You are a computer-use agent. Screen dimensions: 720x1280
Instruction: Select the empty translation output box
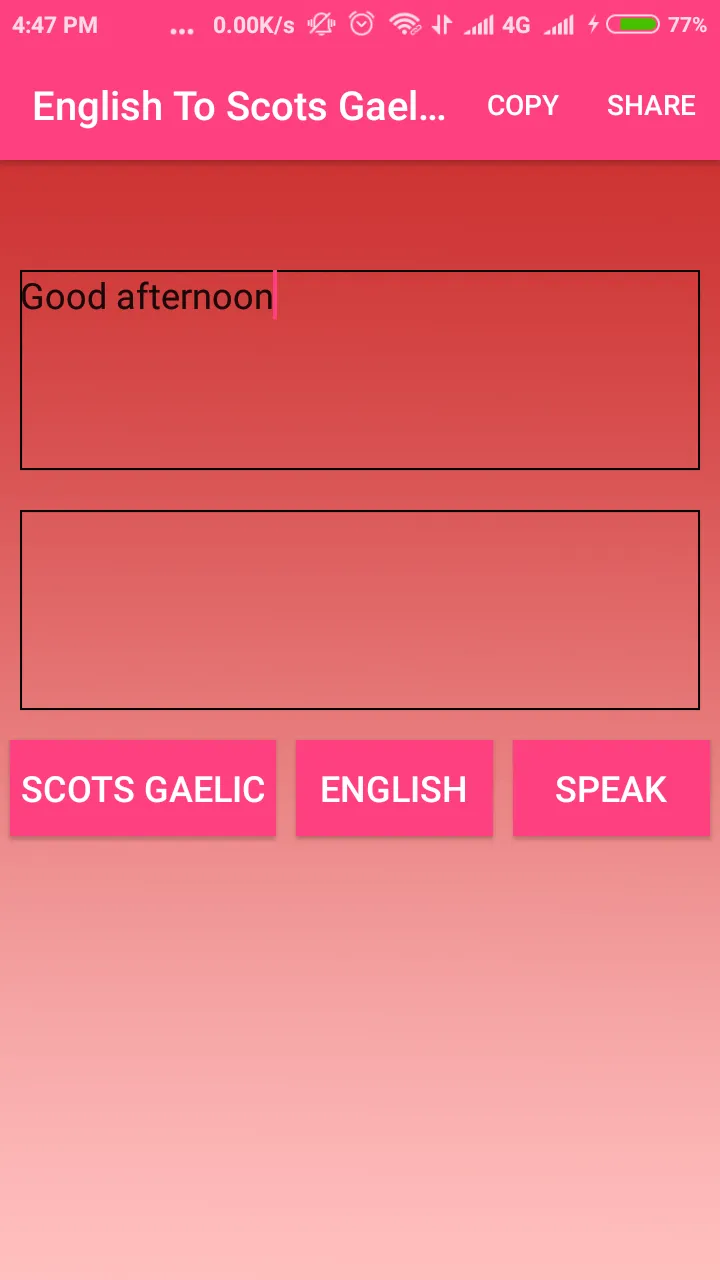tap(360, 609)
